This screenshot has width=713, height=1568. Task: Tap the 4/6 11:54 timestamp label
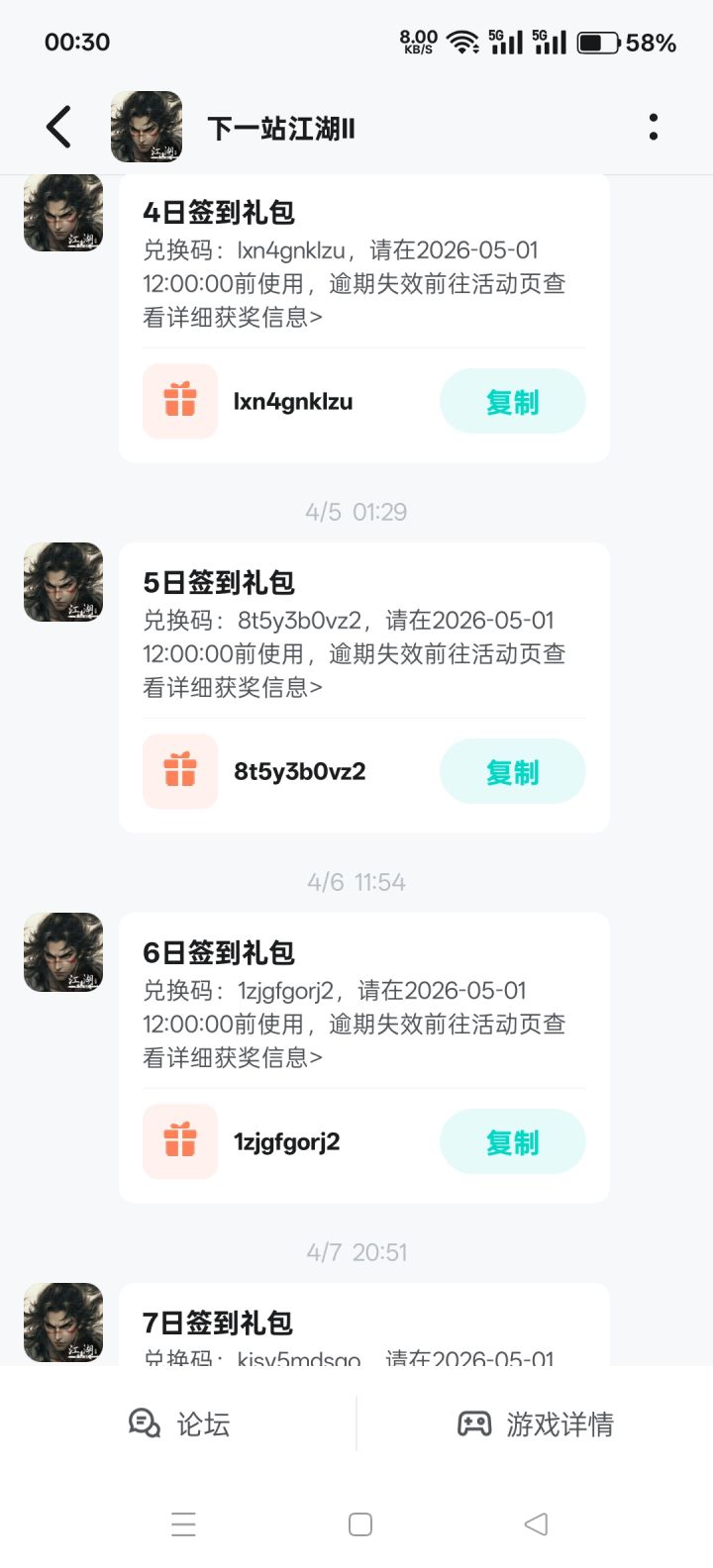pos(356,881)
